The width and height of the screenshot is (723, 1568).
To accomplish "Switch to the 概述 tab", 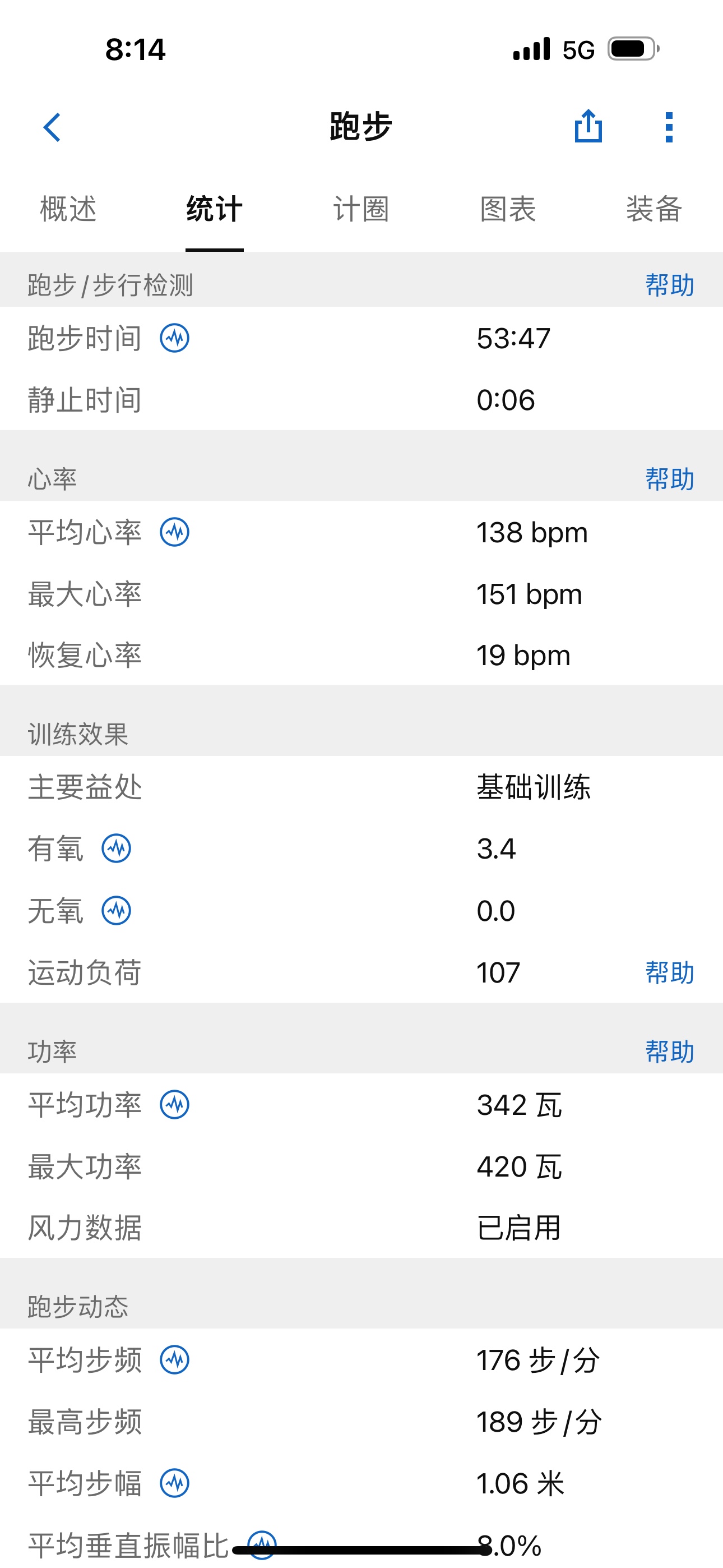I will [x=68, y=209].
